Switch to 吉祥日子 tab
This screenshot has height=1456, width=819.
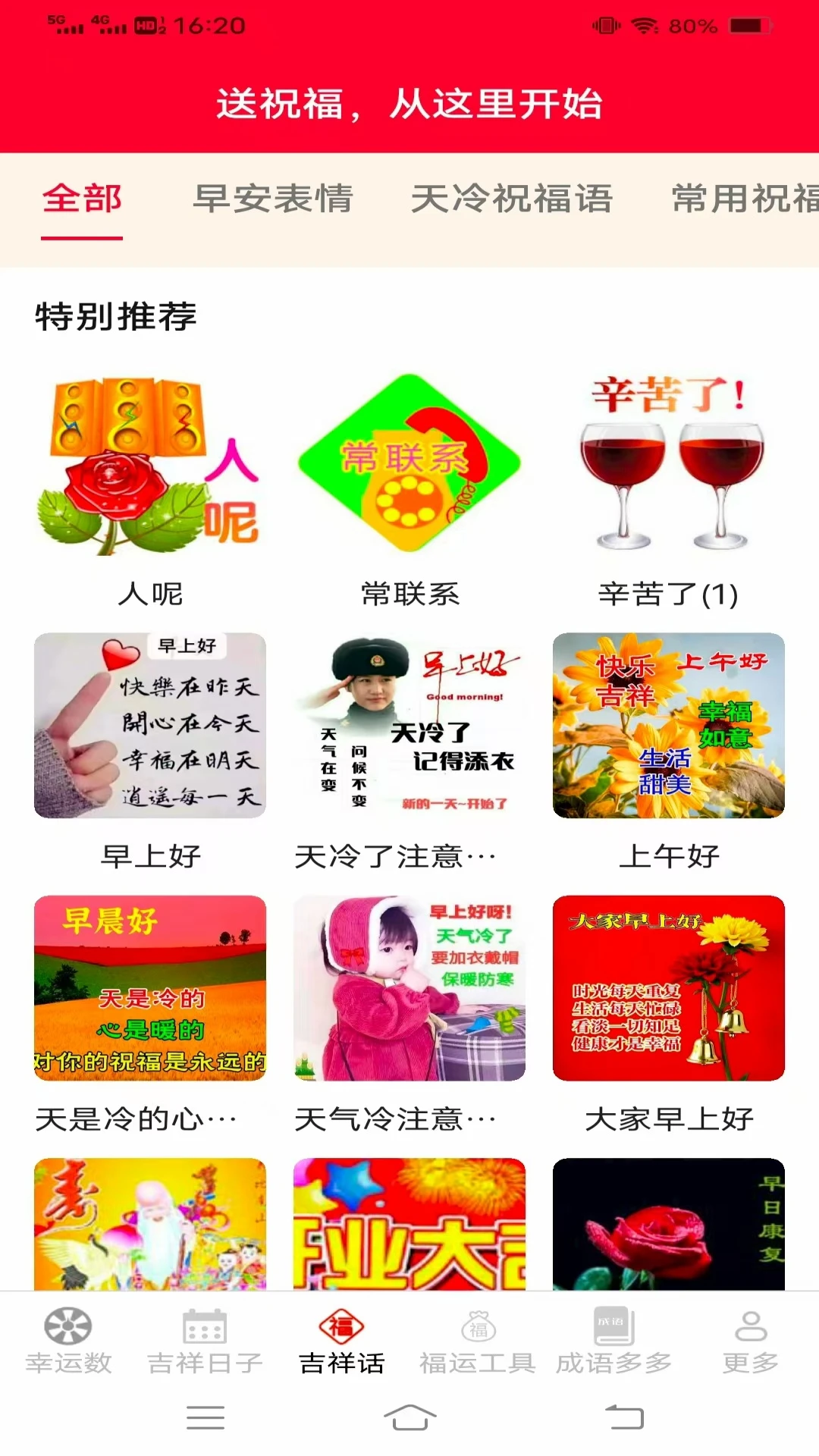(205, 1341)
